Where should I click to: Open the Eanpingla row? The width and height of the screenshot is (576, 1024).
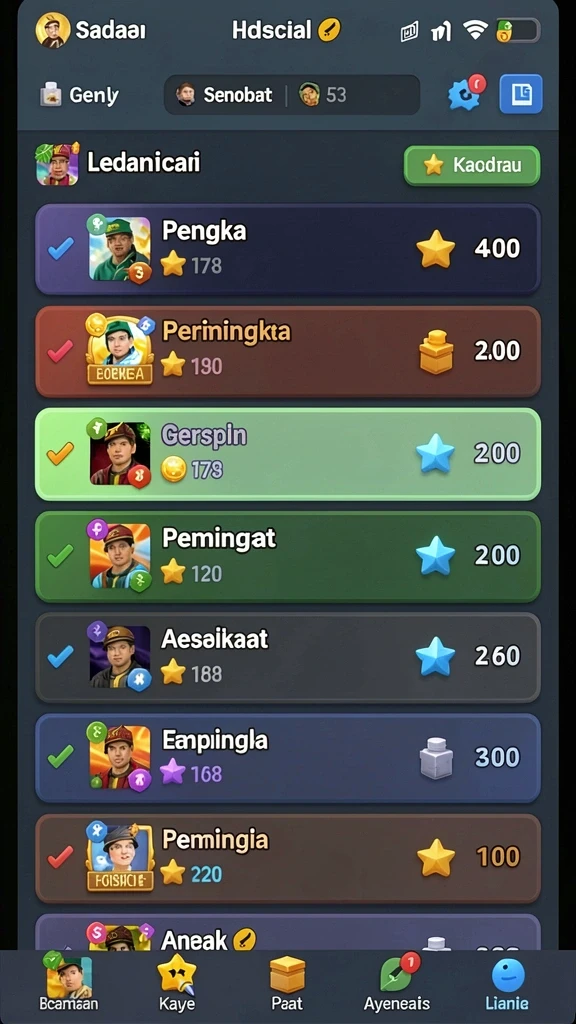[287, 758]
